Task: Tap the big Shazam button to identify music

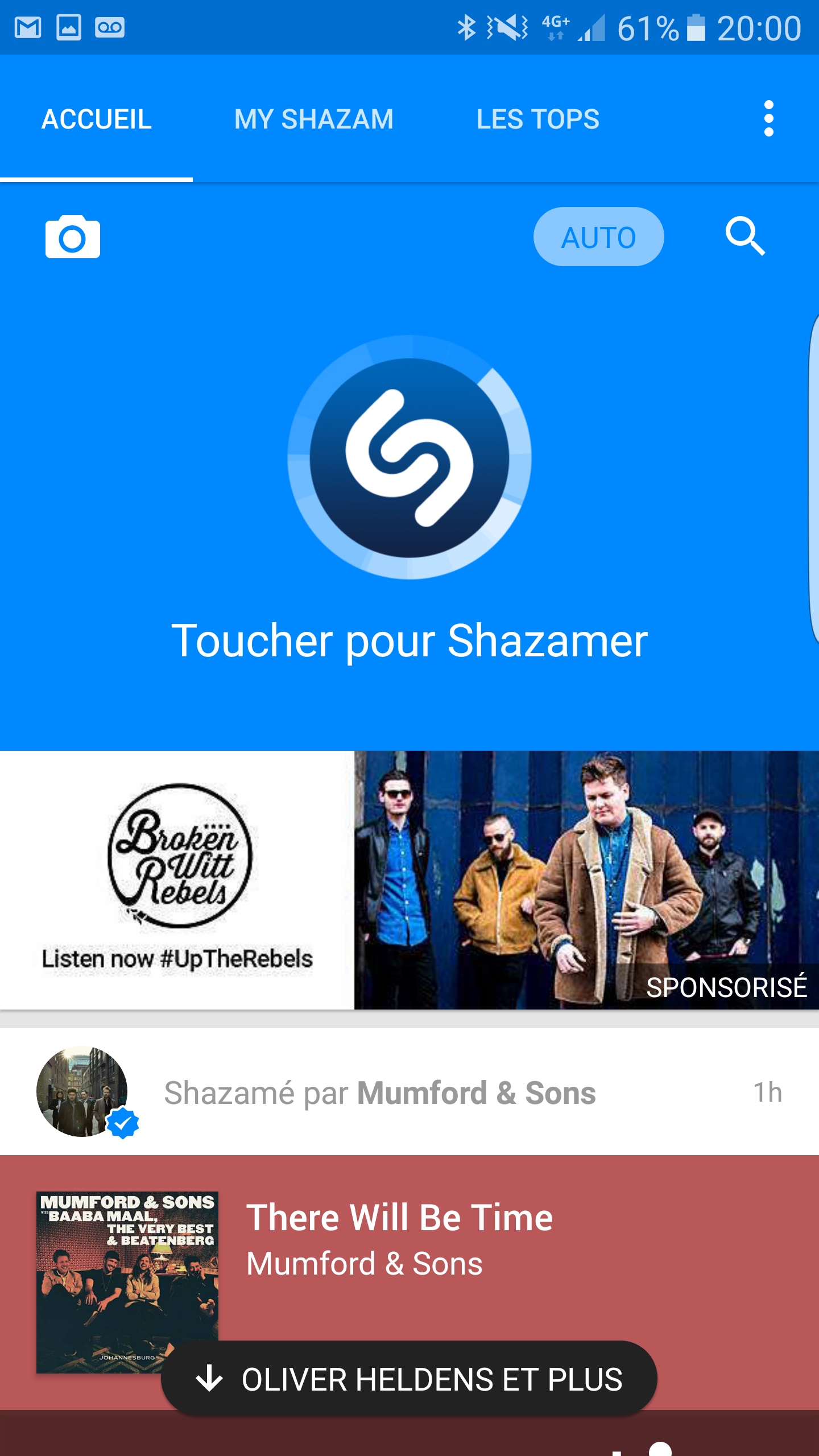Action: 409,457
